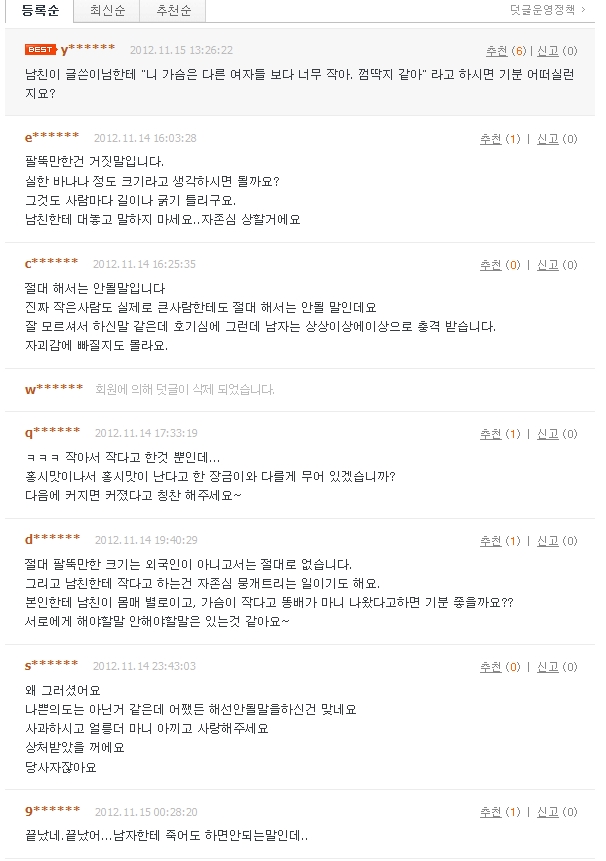Viewport: 606px width, 861px height.
Task: Recommend the comment by g******
Action: point(490,812)
